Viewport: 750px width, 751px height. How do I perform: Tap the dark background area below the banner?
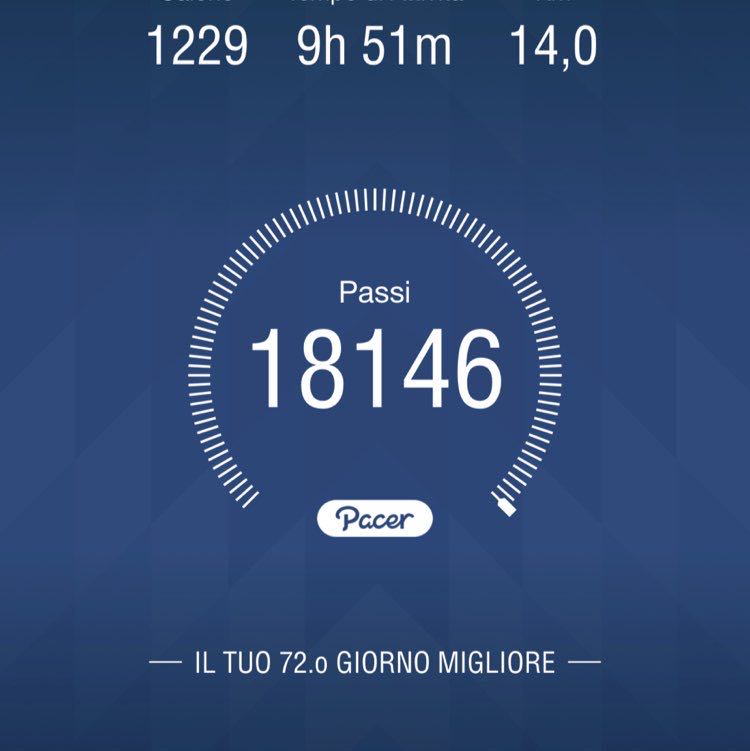[375, 715]
